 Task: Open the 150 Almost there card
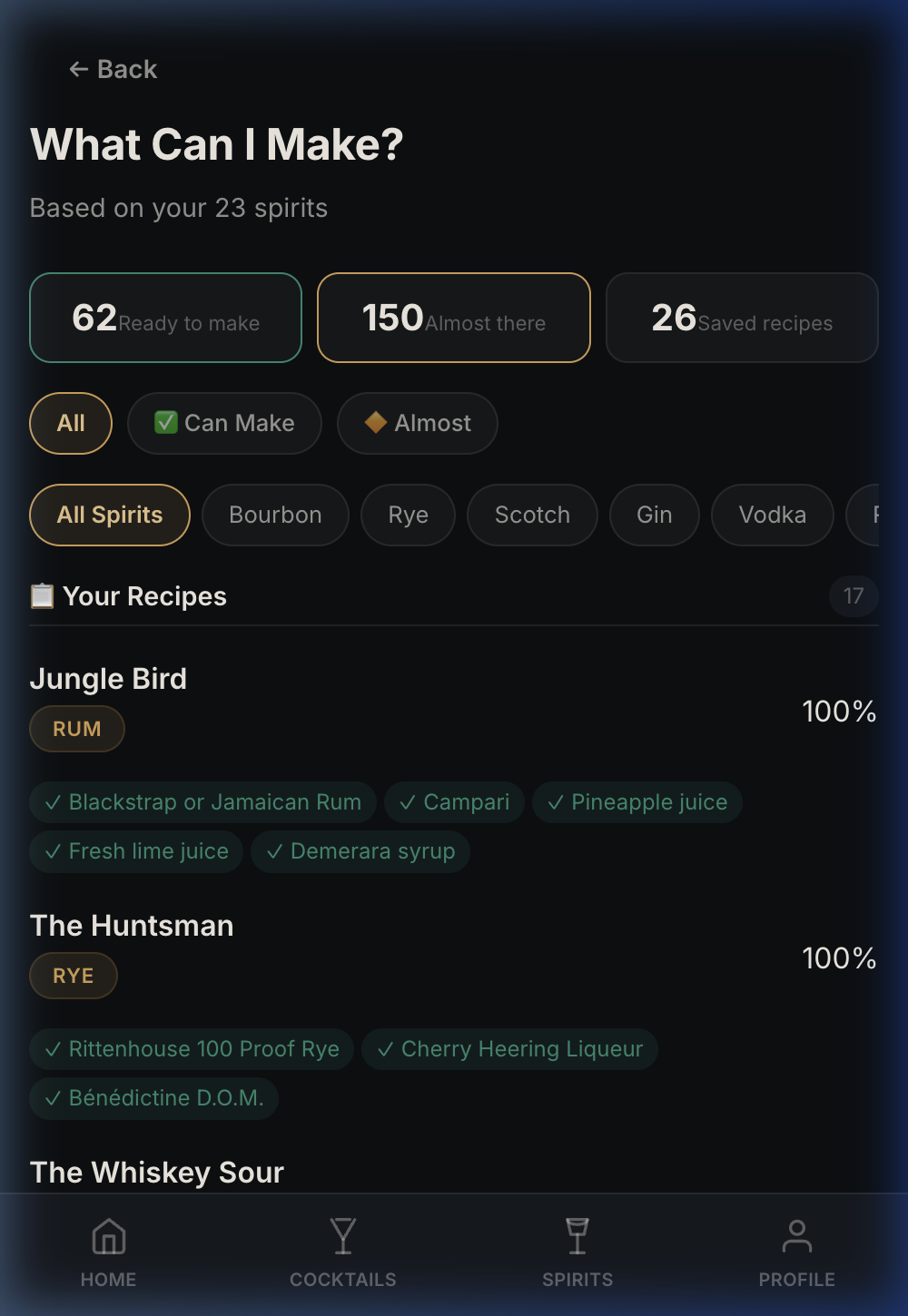pos(453,318)
